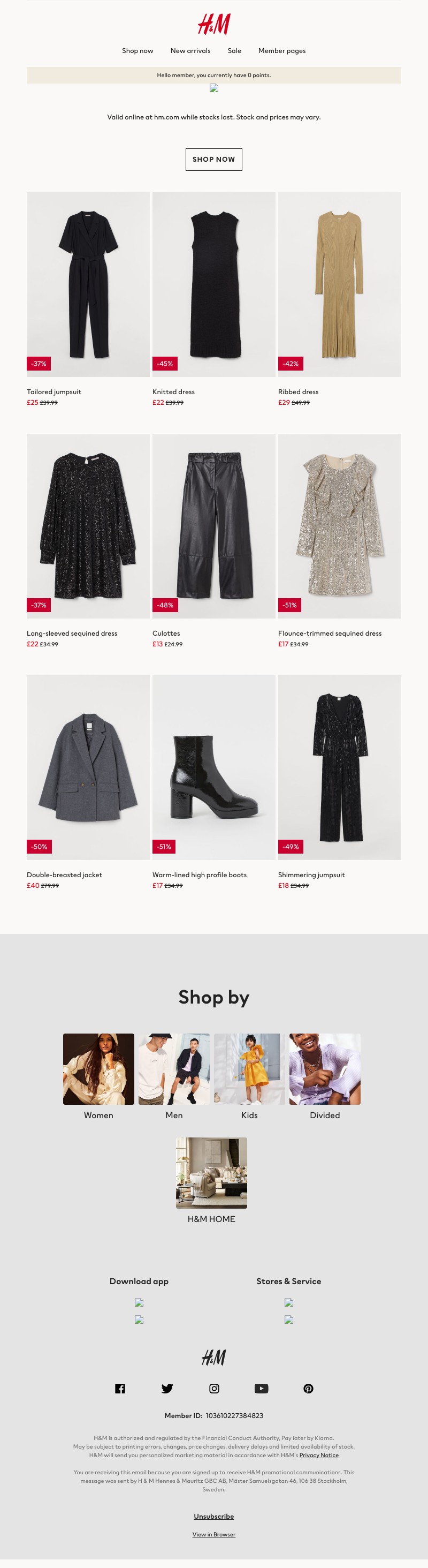The height and width of the screenshot is (1568, 428).
Task: Select the Ribbed dress card
Action: pyautogui.click(x=339, y=284)
